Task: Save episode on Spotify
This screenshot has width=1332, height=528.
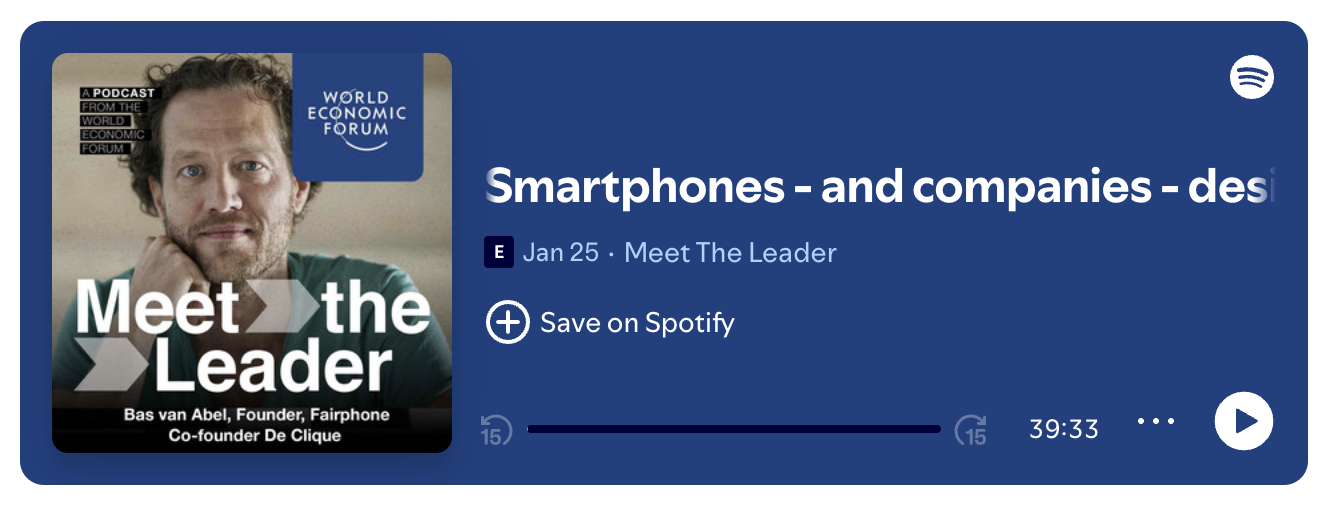Action: pyautogui.click(x=610, y=323)
